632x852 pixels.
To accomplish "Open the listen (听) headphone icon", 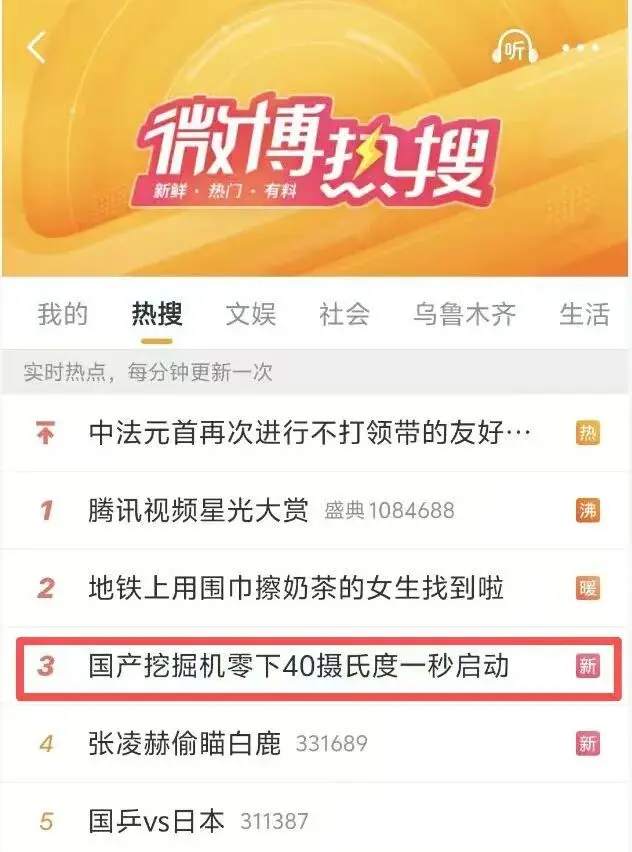I will 515,49.
